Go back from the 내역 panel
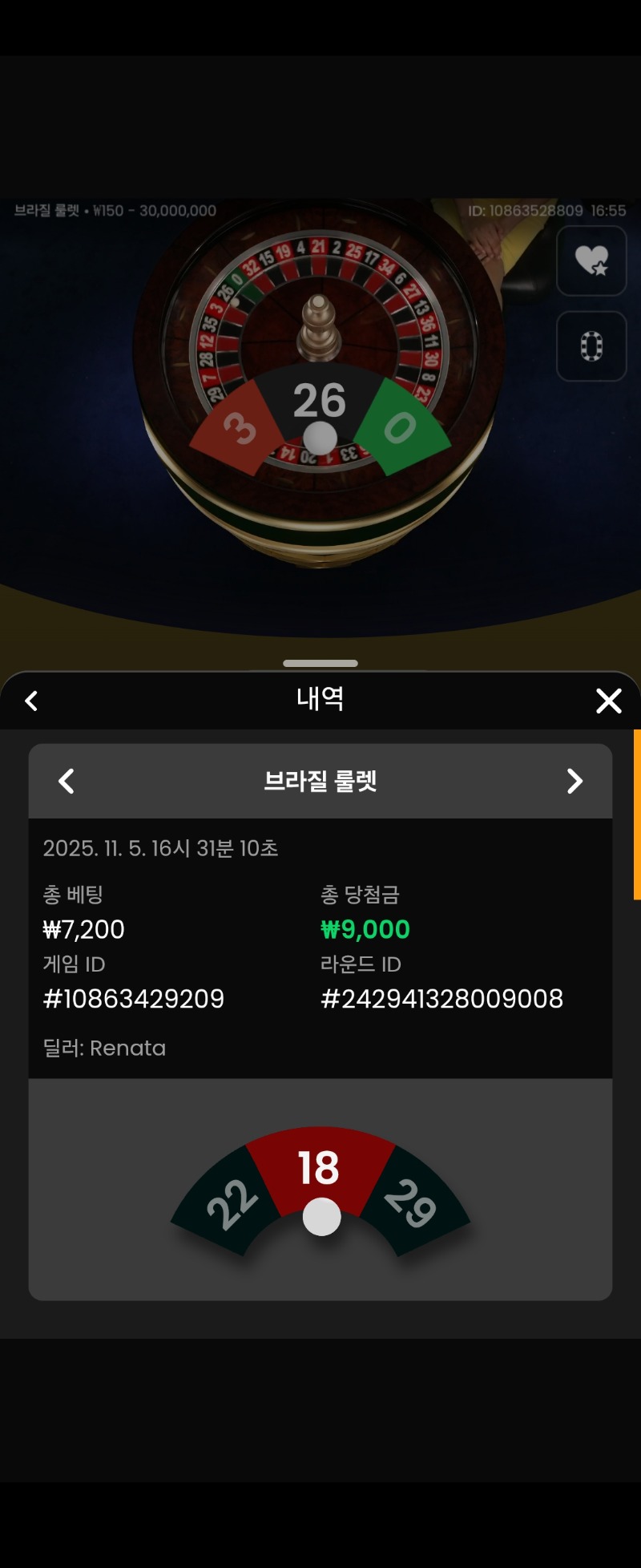Image resolution: width=641 pixels, height=1568 pixels. [x=31, y=701]
